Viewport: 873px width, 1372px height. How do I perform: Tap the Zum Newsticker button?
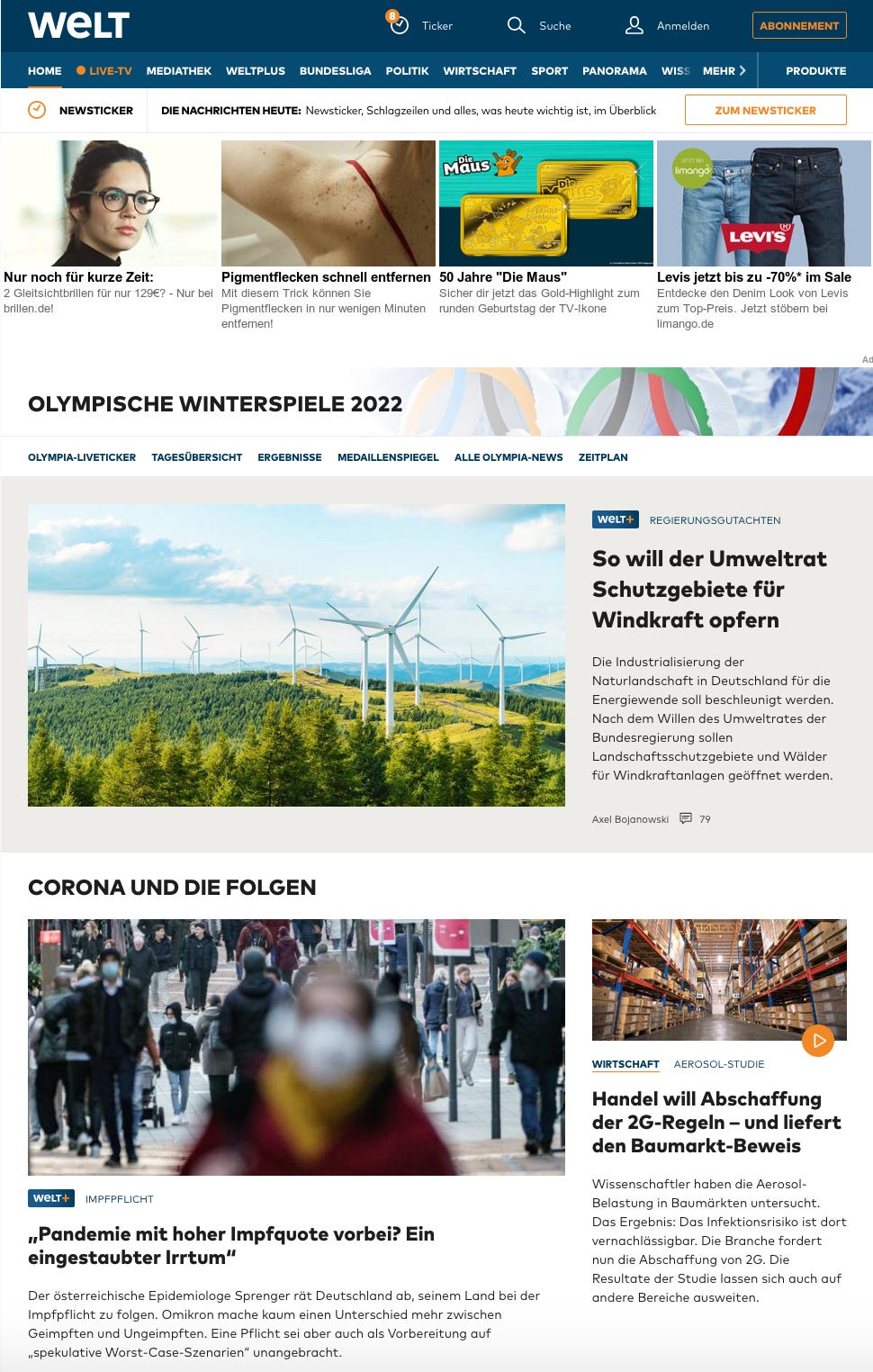click(x=765, y=110)
